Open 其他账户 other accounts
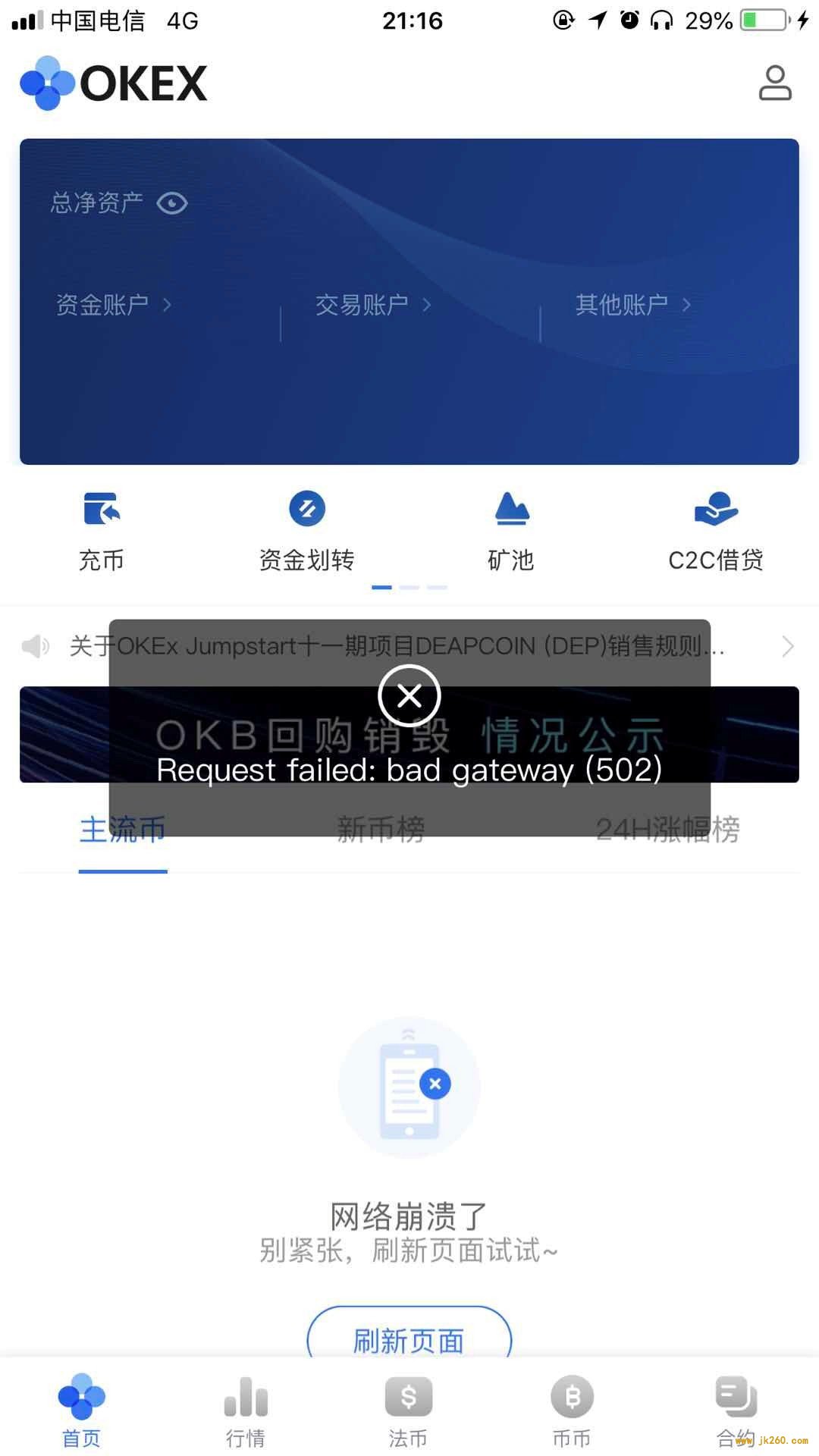The height and width of the screenshot is (1456, 819). pyautogui.click(x=632, y=305)
